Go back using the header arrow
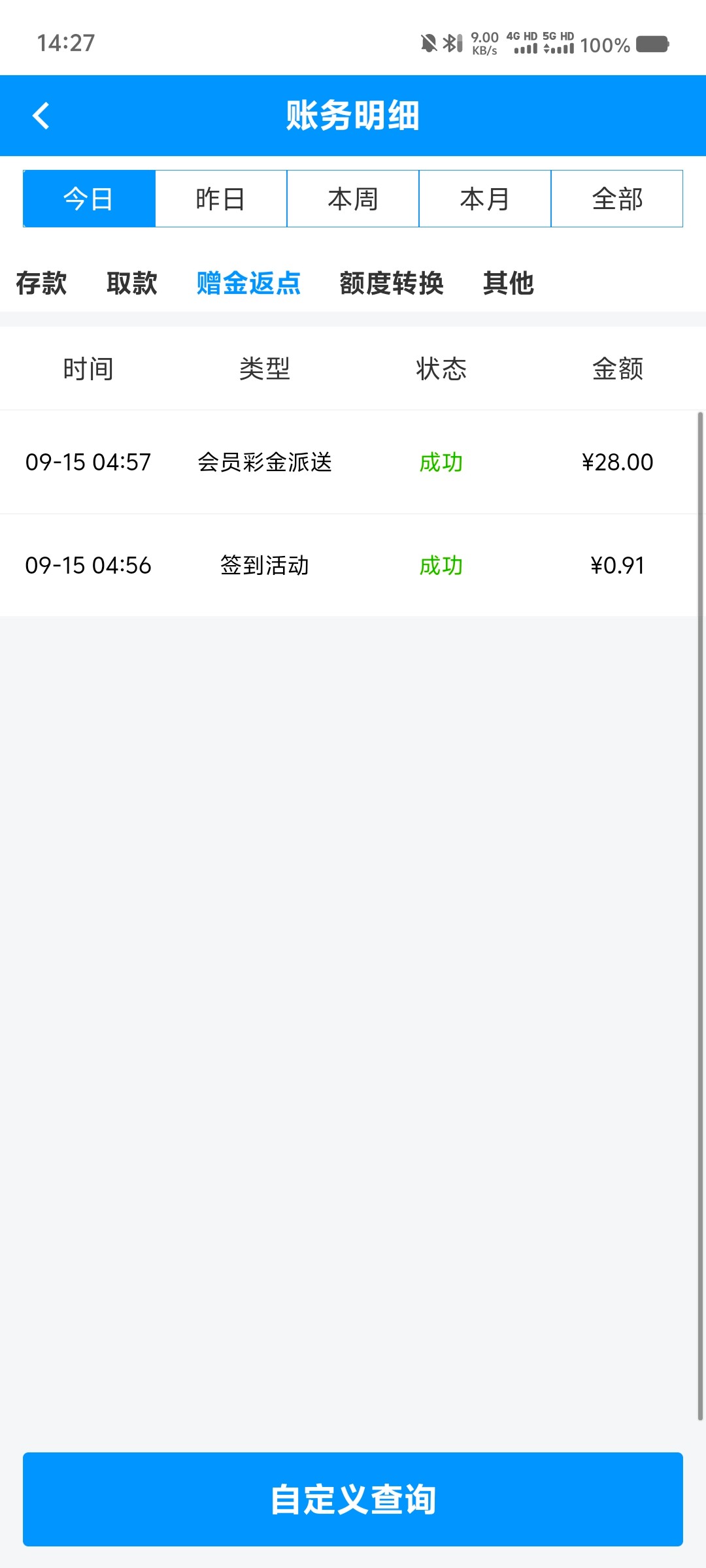The width and height of the screenshot is (706, 1568). click(41, 116)
